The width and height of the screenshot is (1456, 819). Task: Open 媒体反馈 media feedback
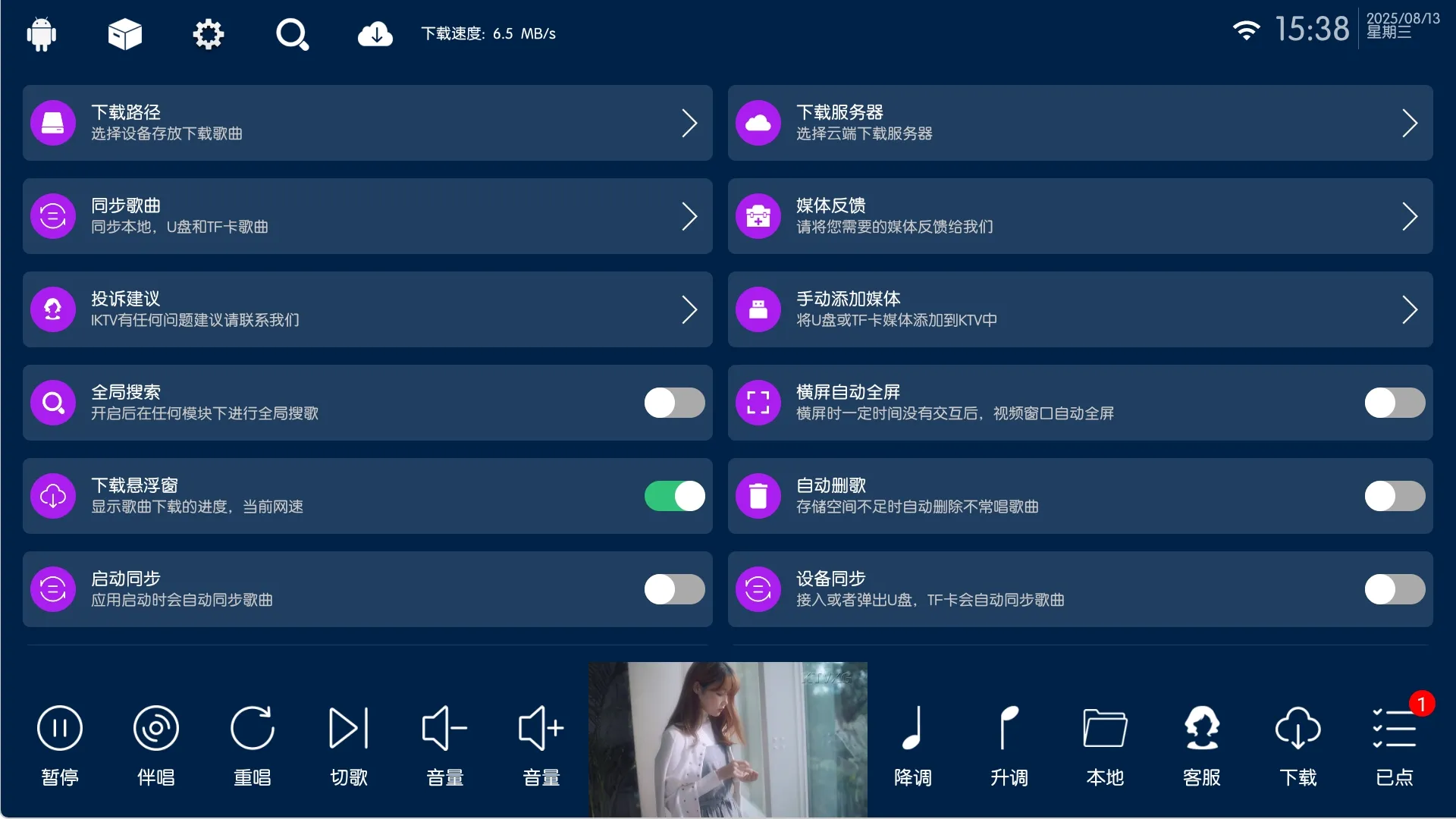[x=1080, y=216]
